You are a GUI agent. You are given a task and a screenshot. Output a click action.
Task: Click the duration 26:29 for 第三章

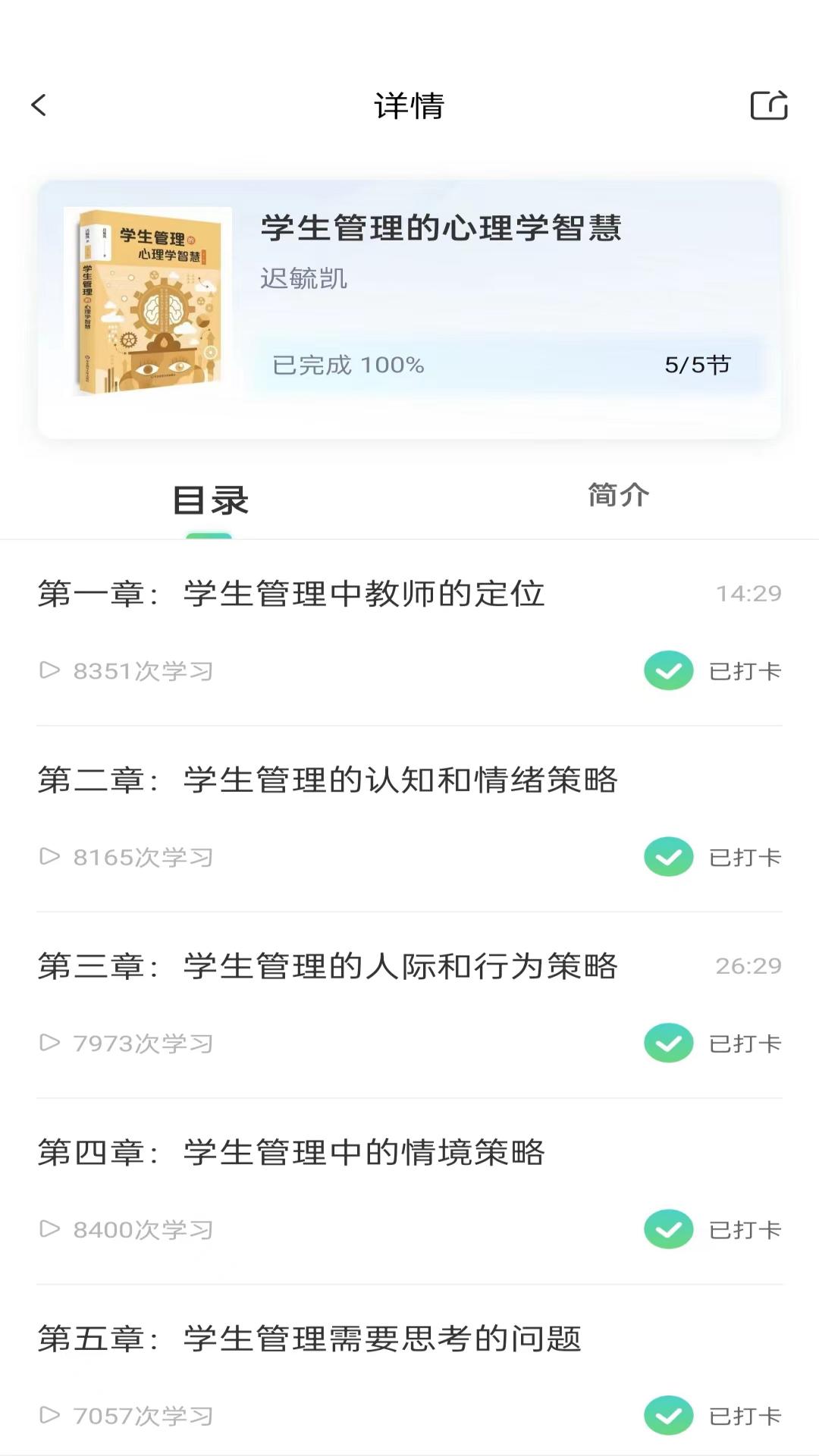tap(748, 966)
